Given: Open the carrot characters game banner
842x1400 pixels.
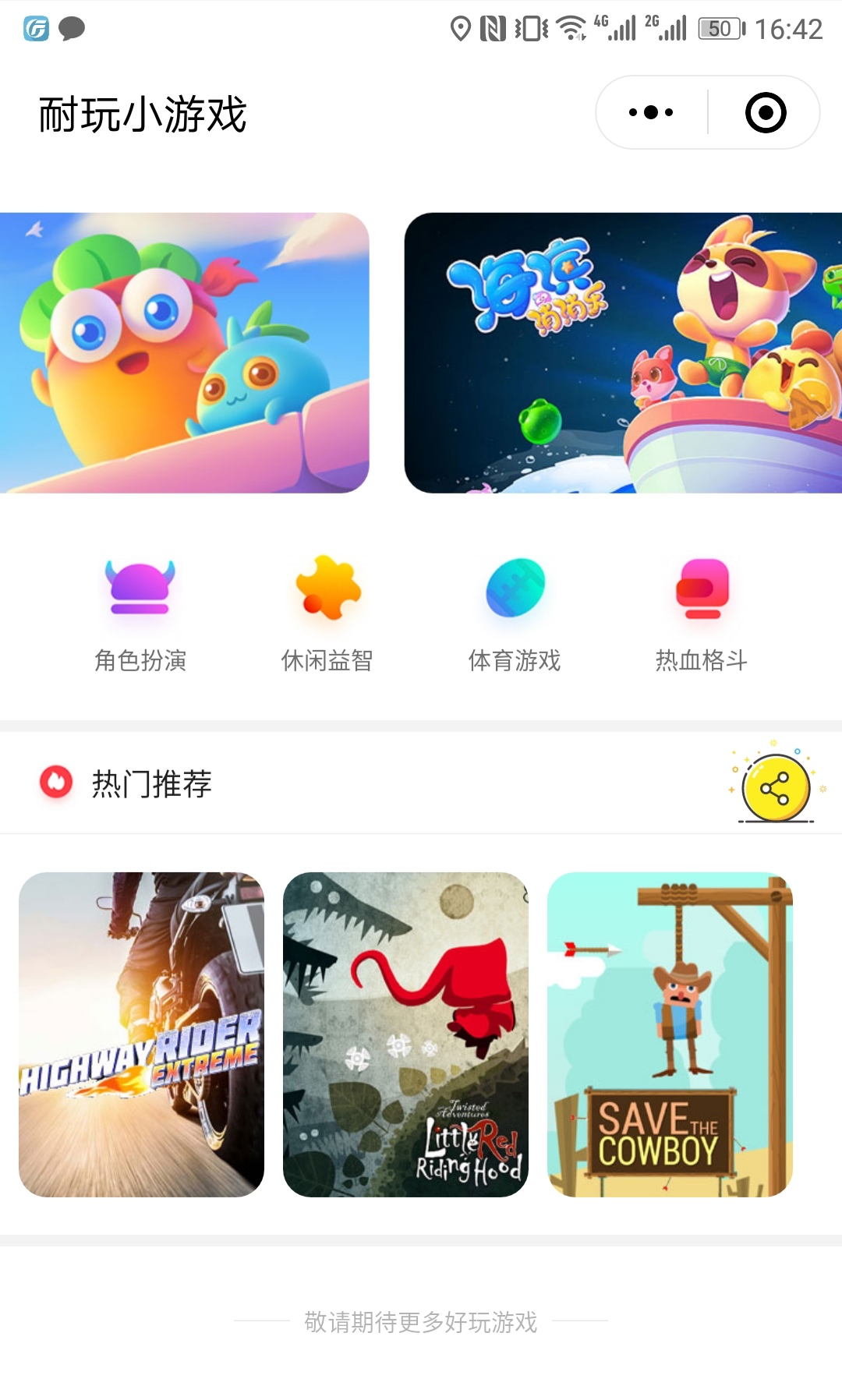Looking at the screenshot, I should point(184,352).
